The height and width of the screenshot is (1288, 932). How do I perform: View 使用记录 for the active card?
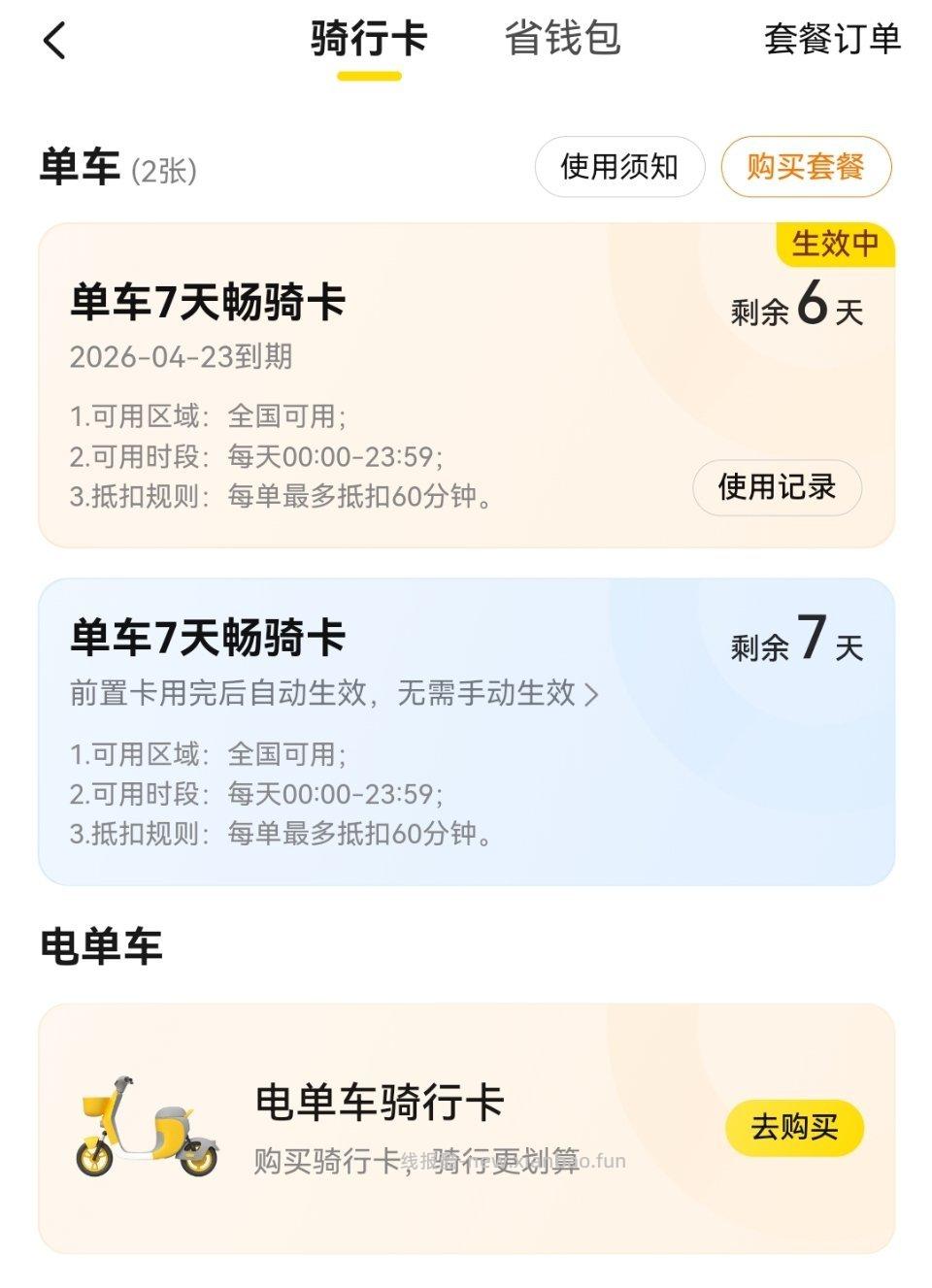coord(777,488)
